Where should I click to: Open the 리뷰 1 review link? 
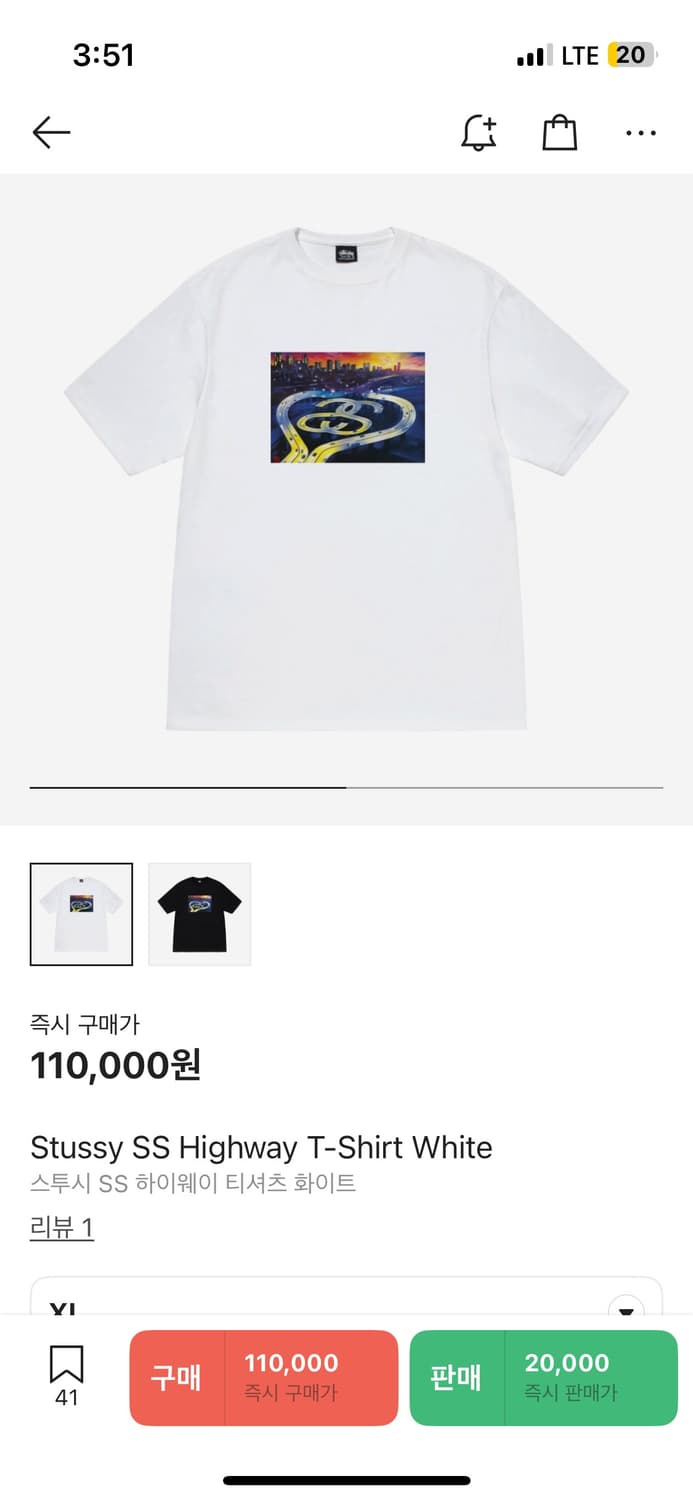[x=62, y=1227]
